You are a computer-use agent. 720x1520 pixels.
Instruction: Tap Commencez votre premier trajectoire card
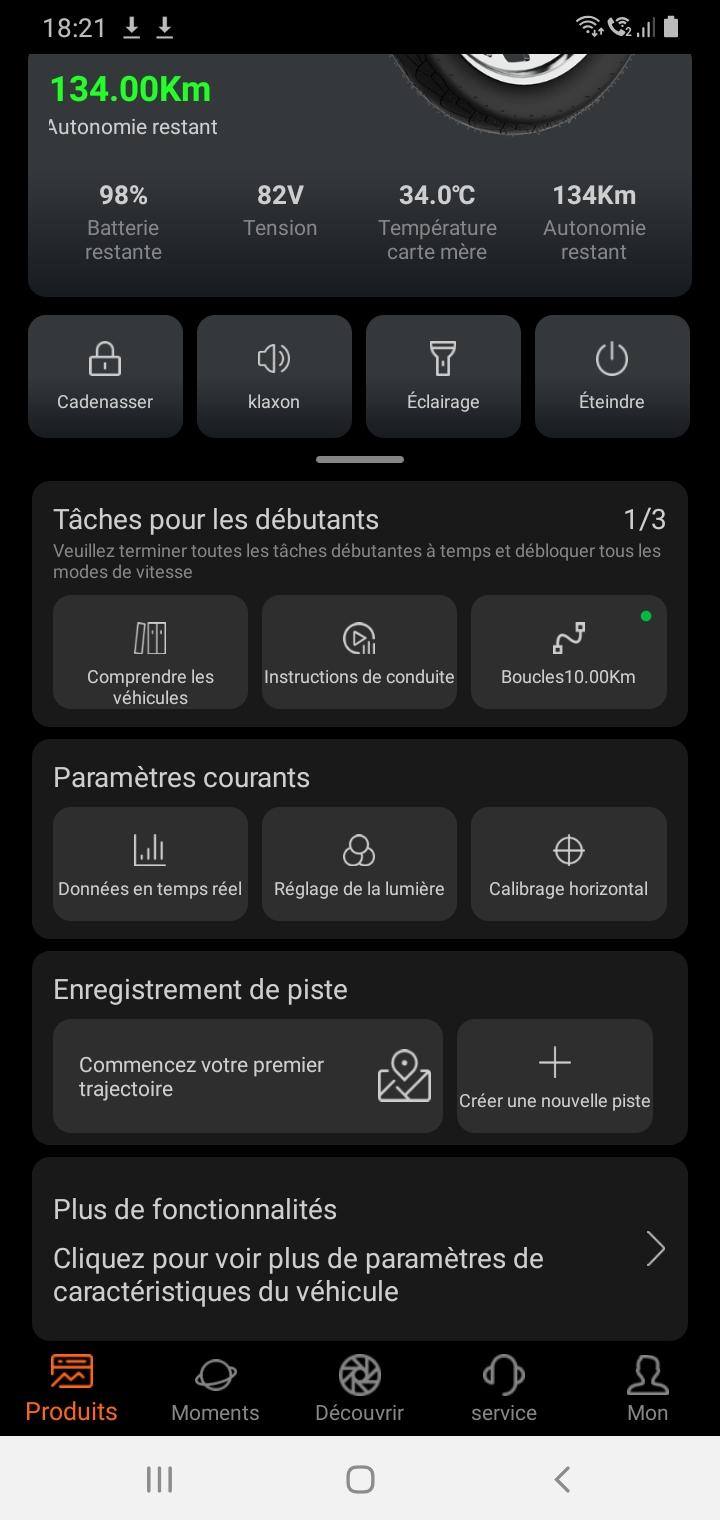coord(247,1076)
